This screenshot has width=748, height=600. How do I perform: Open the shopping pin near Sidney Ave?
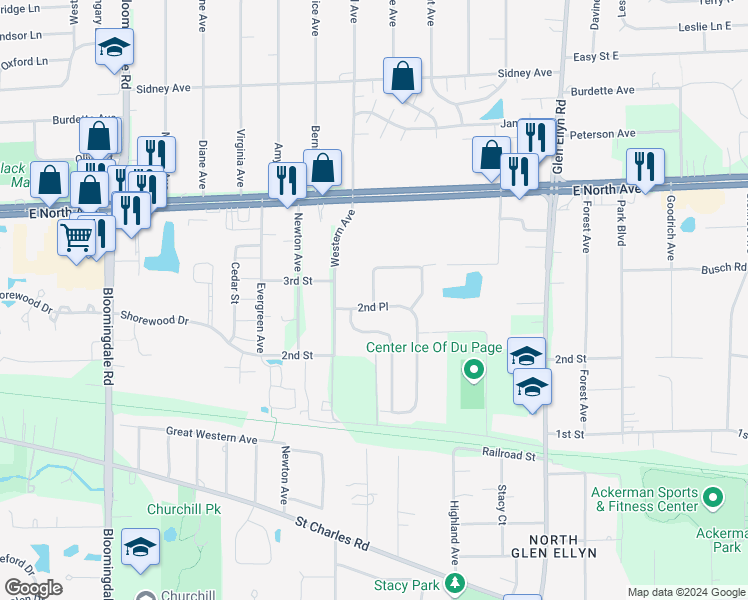click(x=402, y=76)
